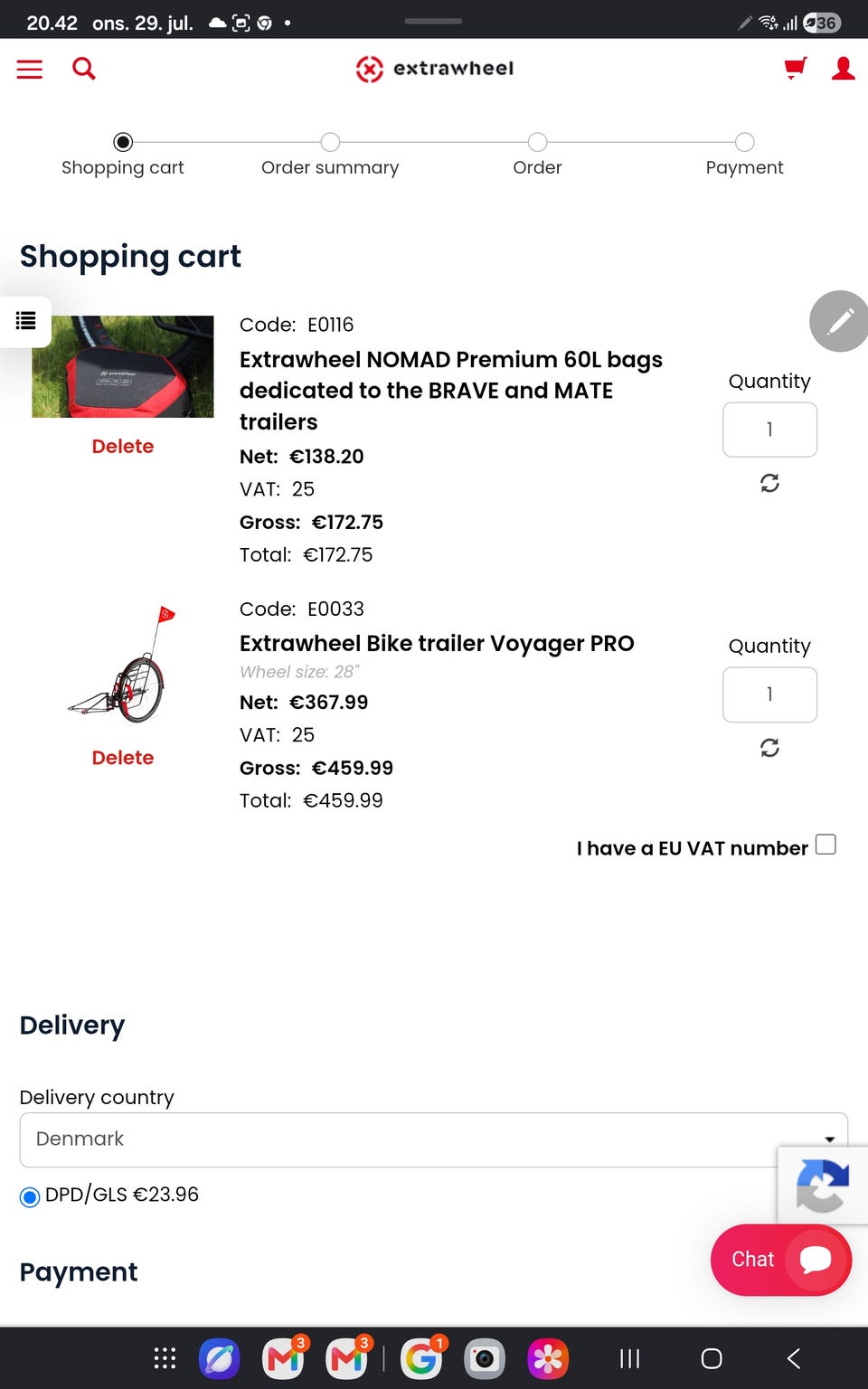Viewport: 868px width, 1389px height.
Task: Check the EU VAT number checkbox
Action: click(x=826, y=845)
